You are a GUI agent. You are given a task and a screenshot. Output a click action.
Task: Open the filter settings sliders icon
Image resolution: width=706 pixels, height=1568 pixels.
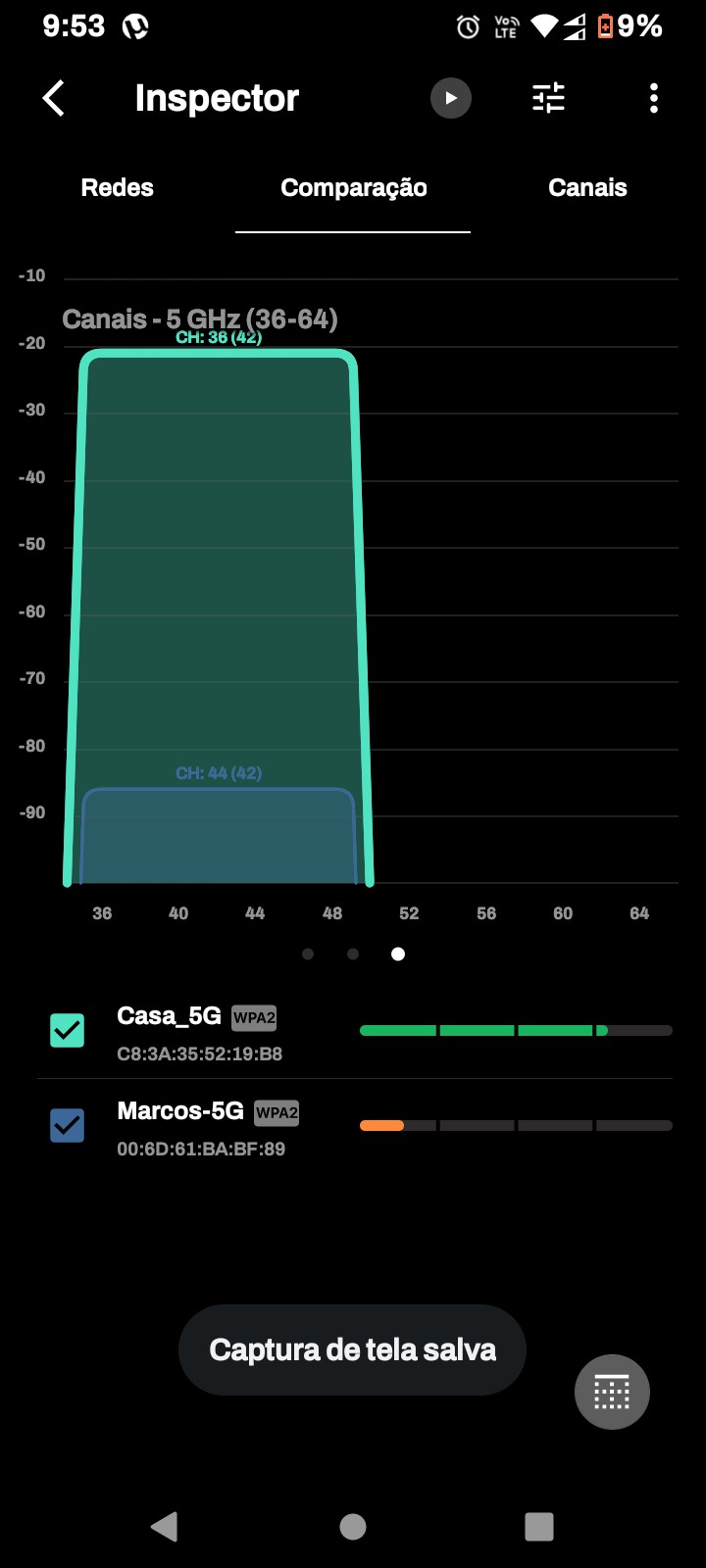[548, 98]
